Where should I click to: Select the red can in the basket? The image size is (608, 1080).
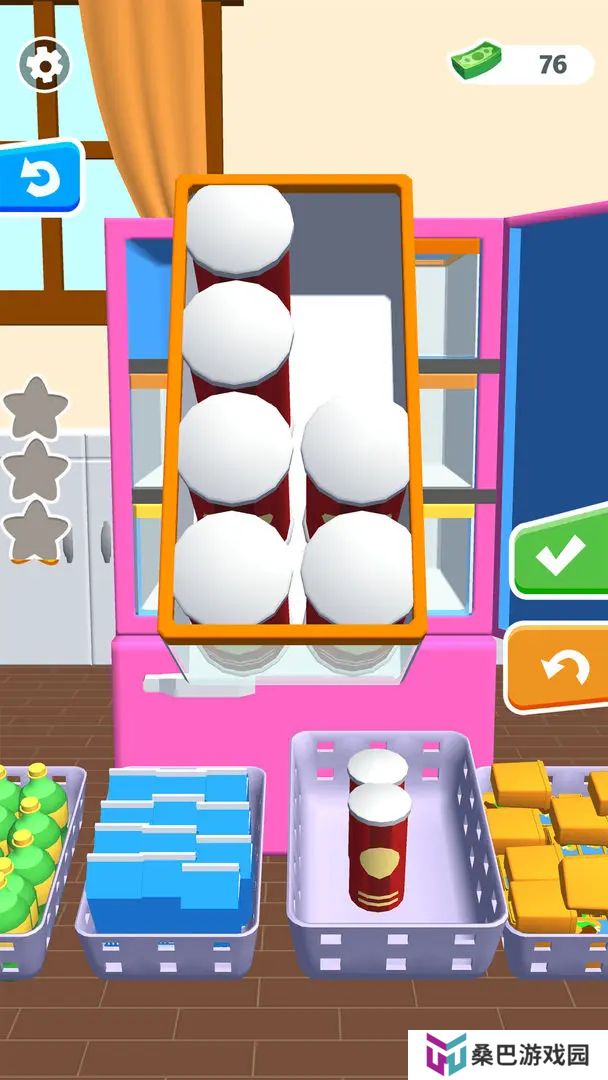point(379,846)
